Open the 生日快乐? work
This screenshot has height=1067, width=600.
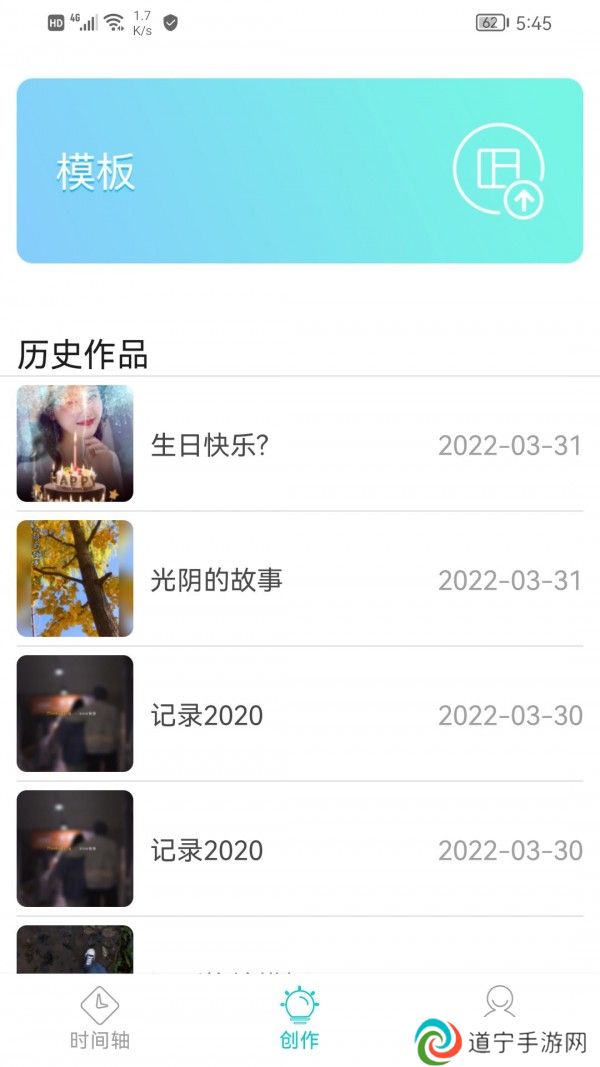[x=299, y=444]
